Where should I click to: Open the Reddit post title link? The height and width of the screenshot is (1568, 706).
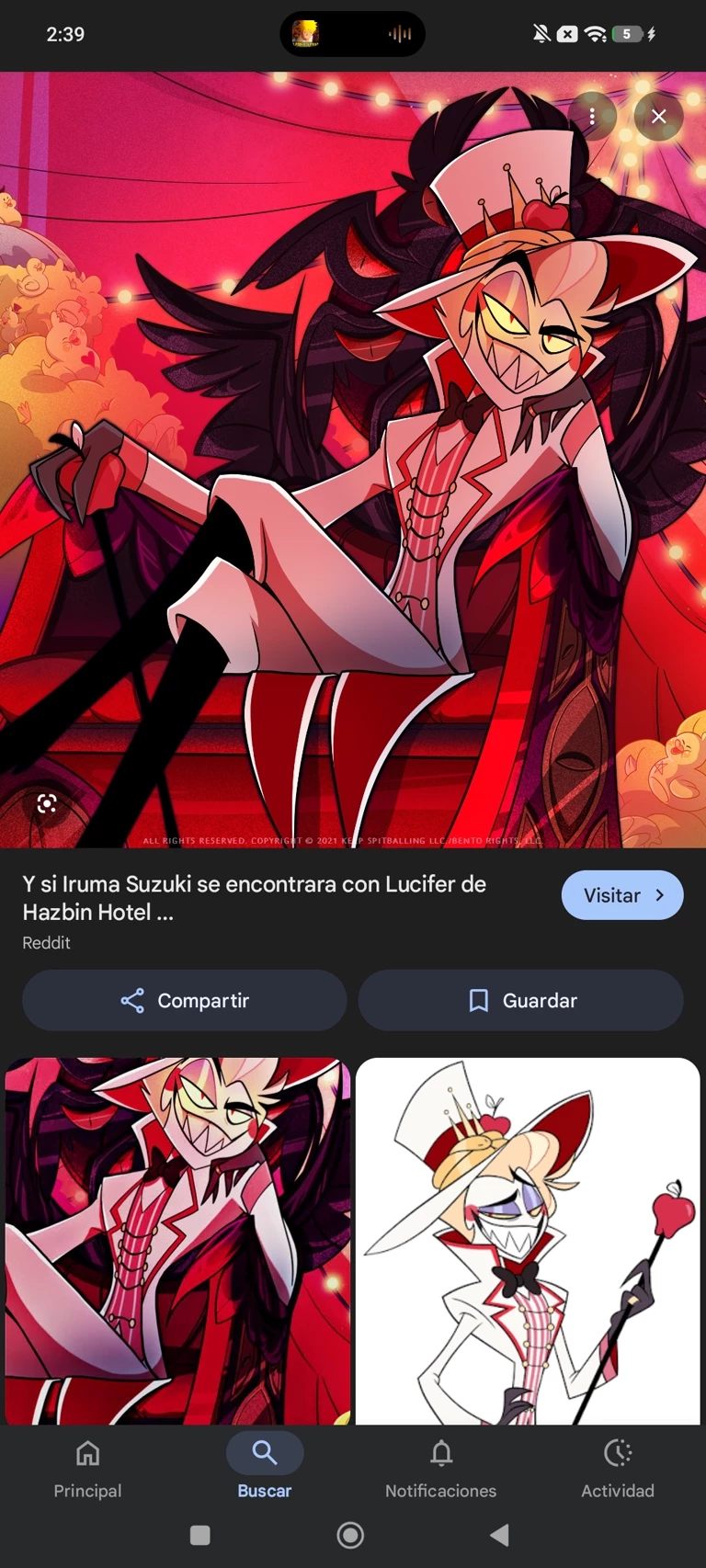click(255, 898)
